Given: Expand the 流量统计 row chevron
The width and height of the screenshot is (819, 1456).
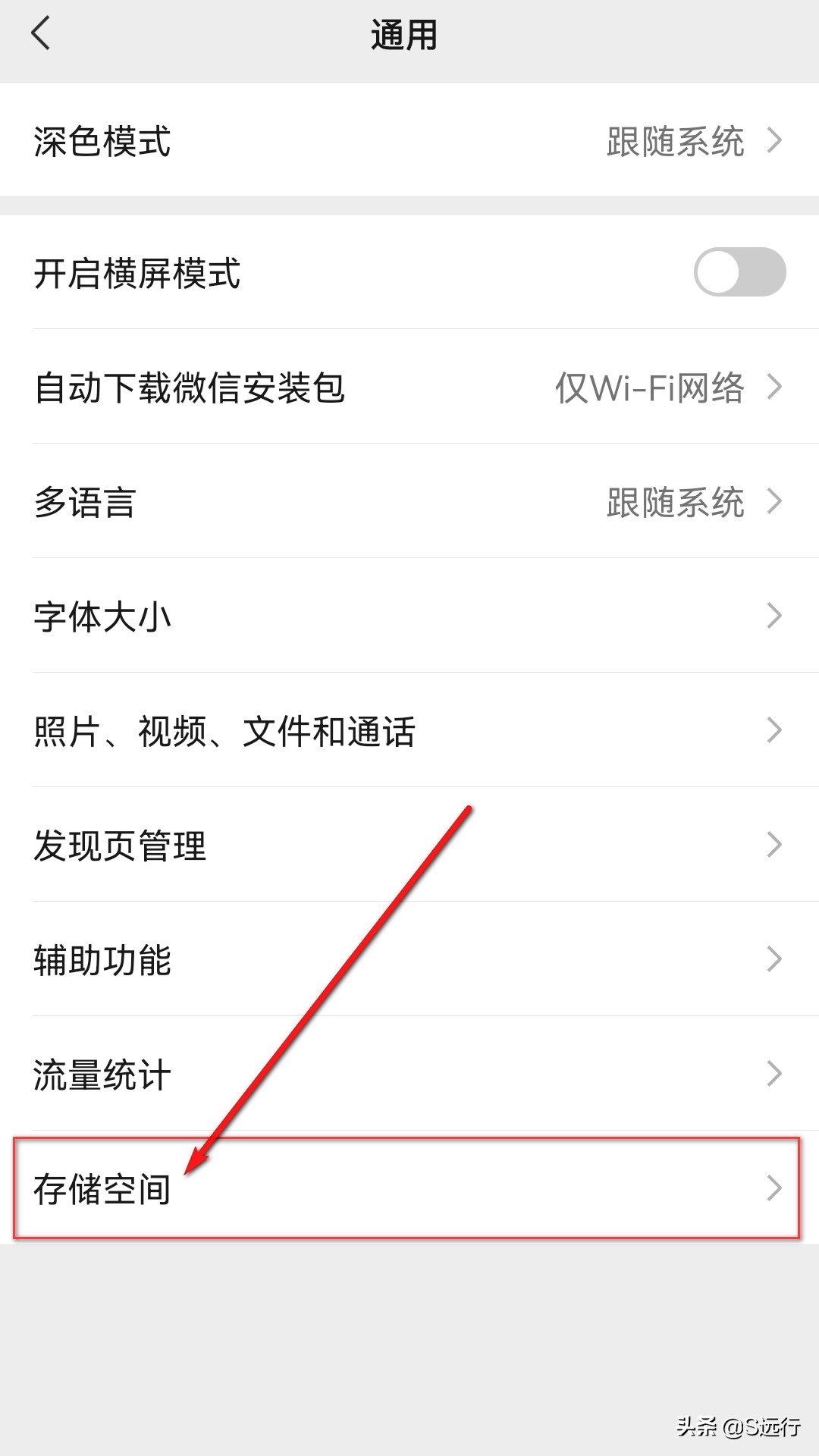Looking at the screenshot, I should [774, 1074].
